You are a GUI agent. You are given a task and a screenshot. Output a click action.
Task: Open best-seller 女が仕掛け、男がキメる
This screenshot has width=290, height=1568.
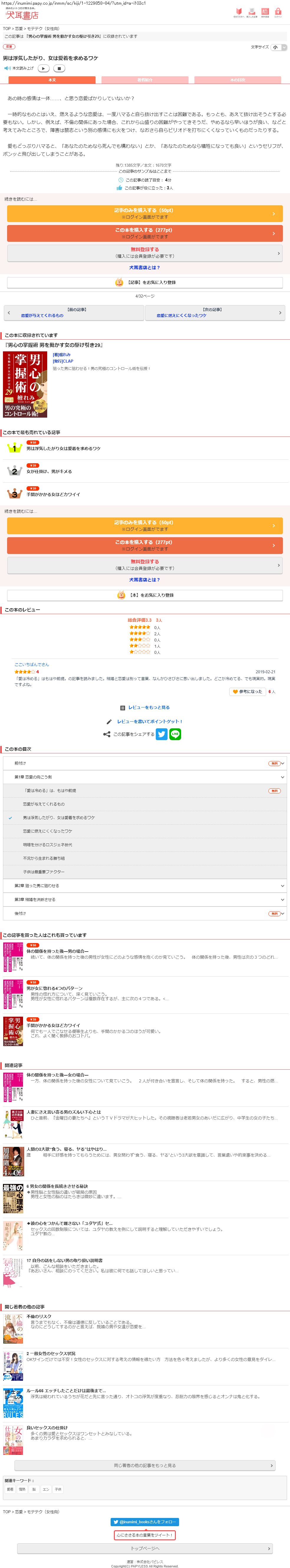pyautogui.click(x=49, y=471)
